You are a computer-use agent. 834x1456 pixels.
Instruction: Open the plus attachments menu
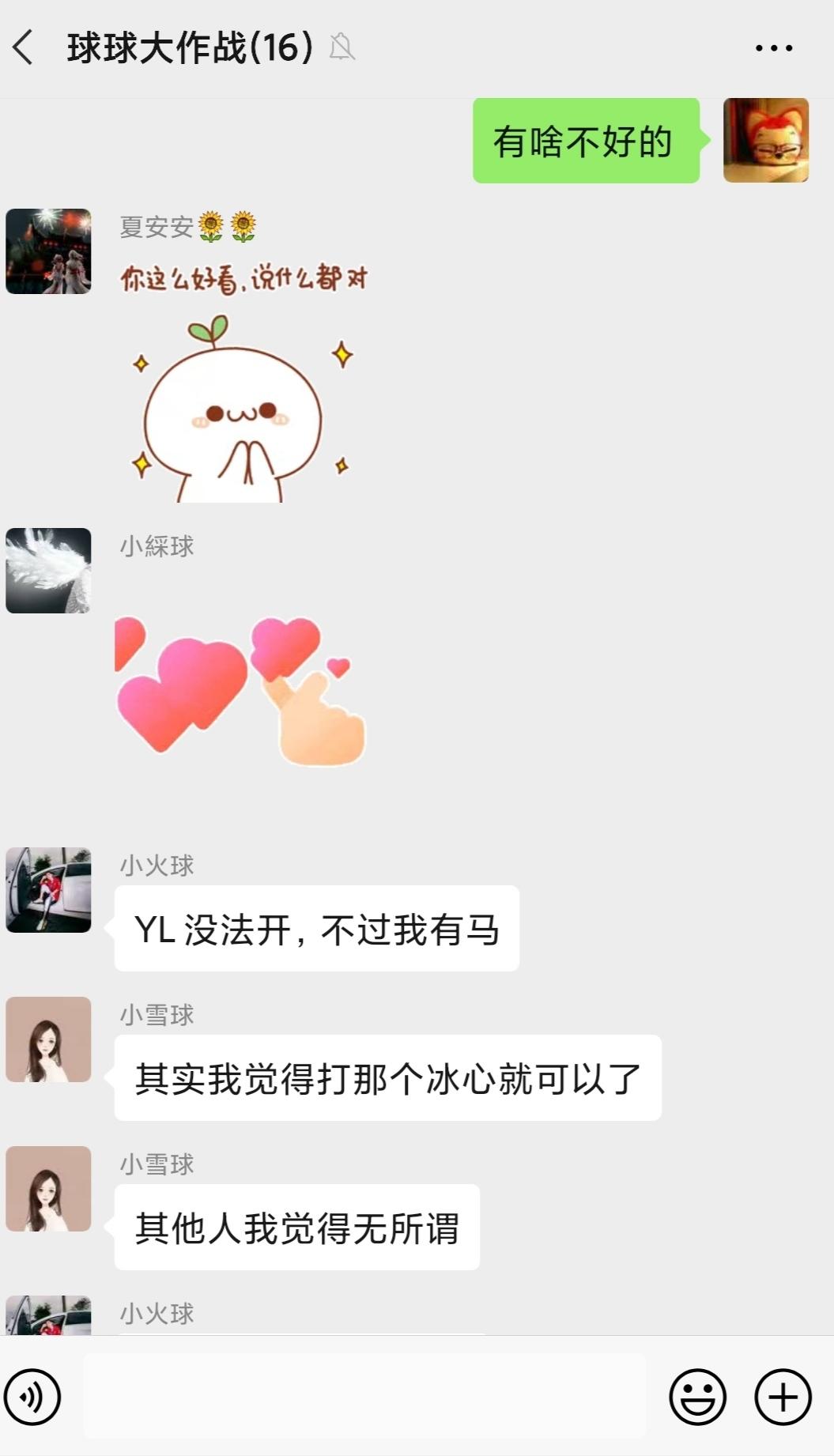783,1397
